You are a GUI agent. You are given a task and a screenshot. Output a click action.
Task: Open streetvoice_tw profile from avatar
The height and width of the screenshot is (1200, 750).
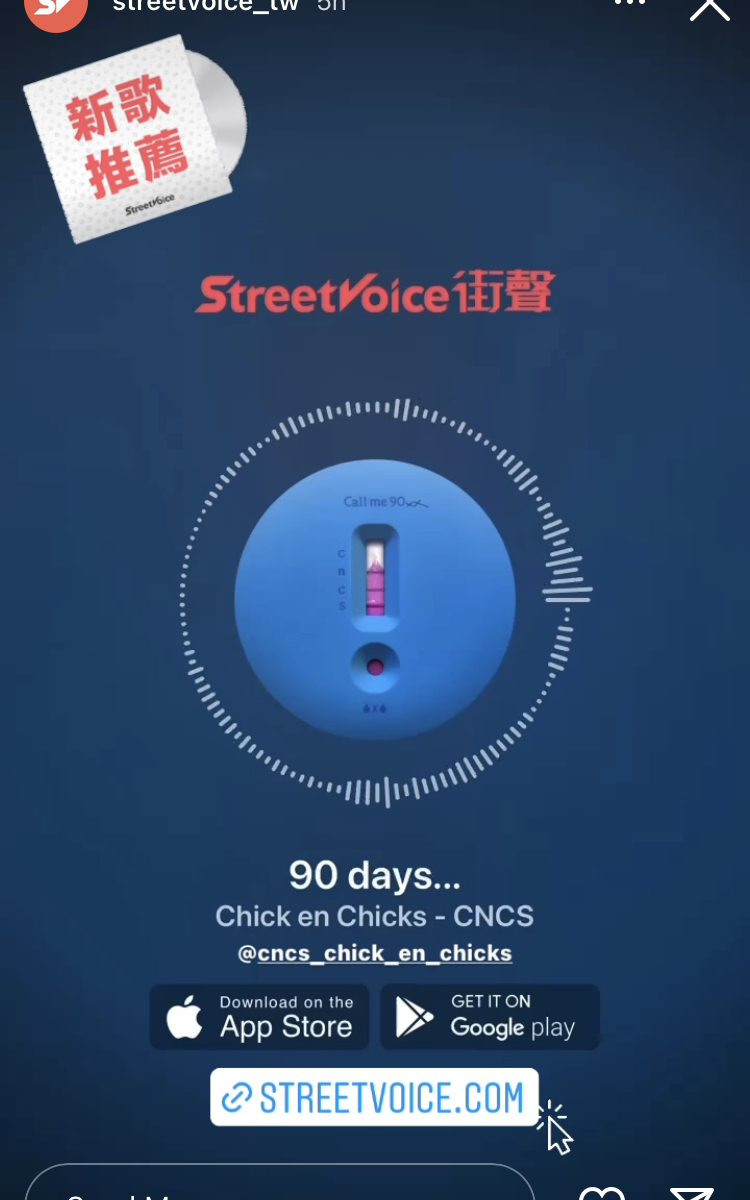[x=55, y=10]
